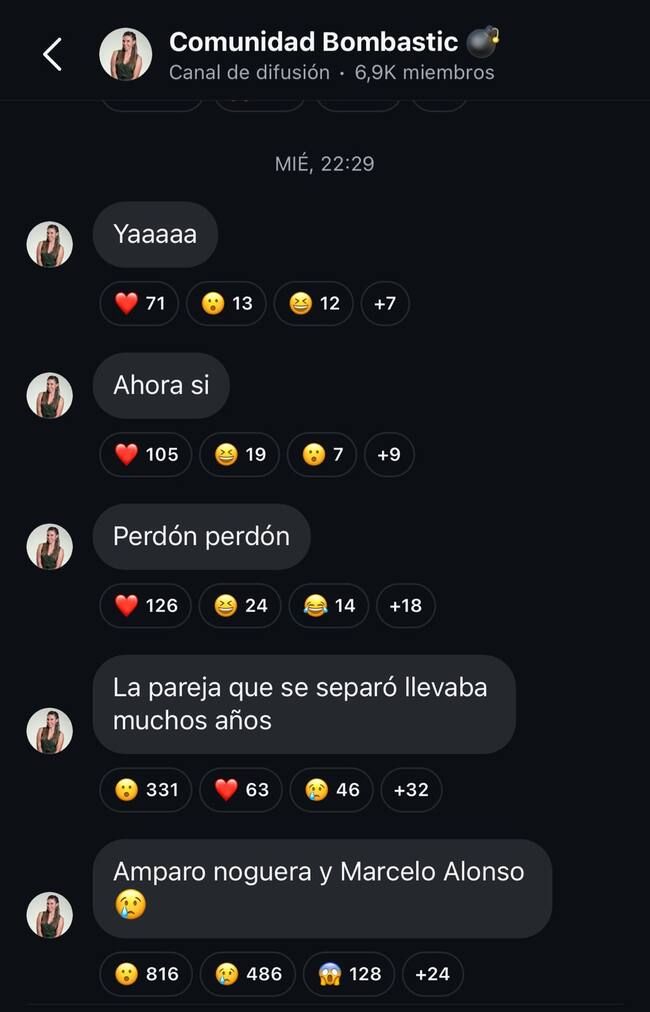Tap the surprised reaction showing 331
This screenshot has height=1012, width=650.
[146, 790]
